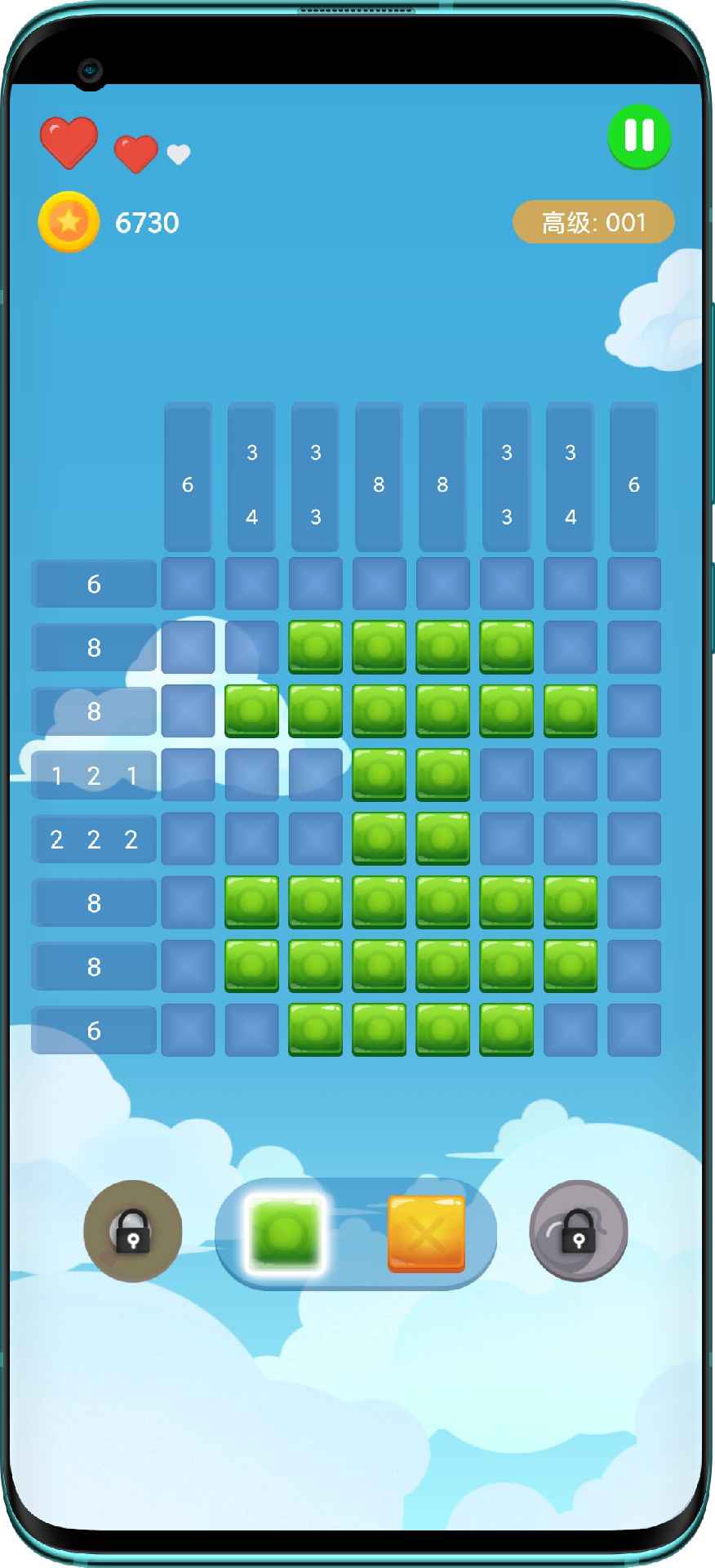
Task: Tap the locked gray power-up button
Action: [x=578, y=1231]
